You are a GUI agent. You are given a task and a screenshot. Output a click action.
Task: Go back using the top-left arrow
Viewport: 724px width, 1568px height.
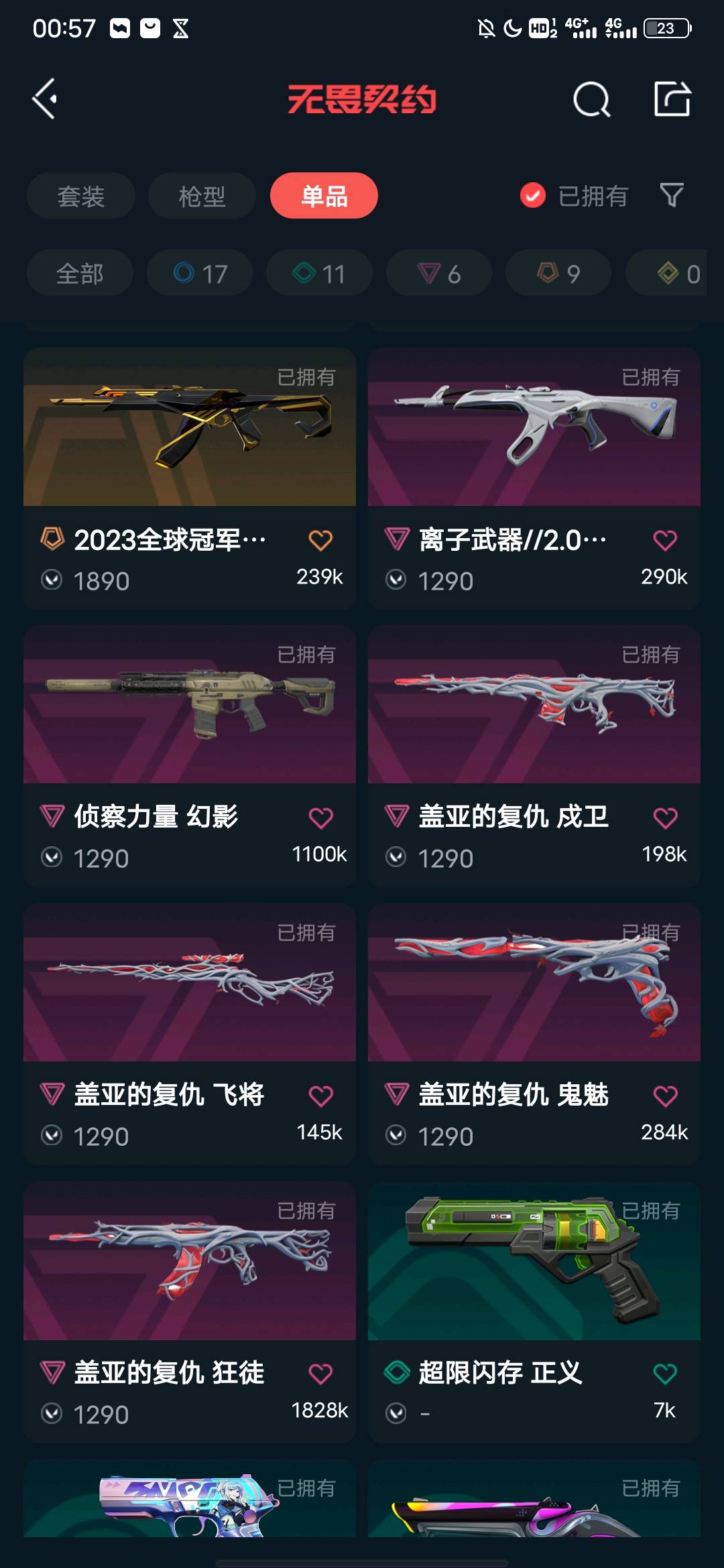pyautogui.click(x=45, y=99)
